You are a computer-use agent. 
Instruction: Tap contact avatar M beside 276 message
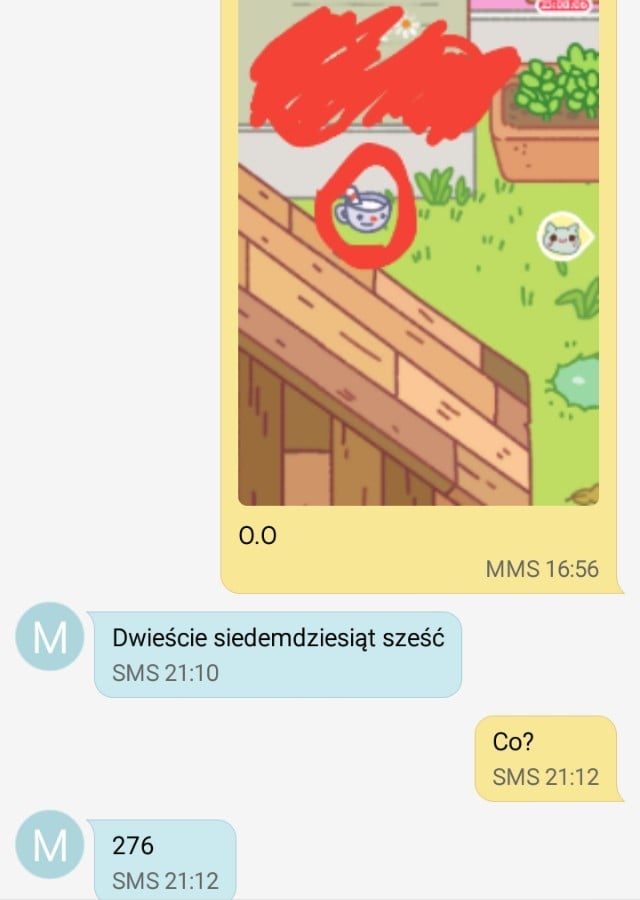49,844
